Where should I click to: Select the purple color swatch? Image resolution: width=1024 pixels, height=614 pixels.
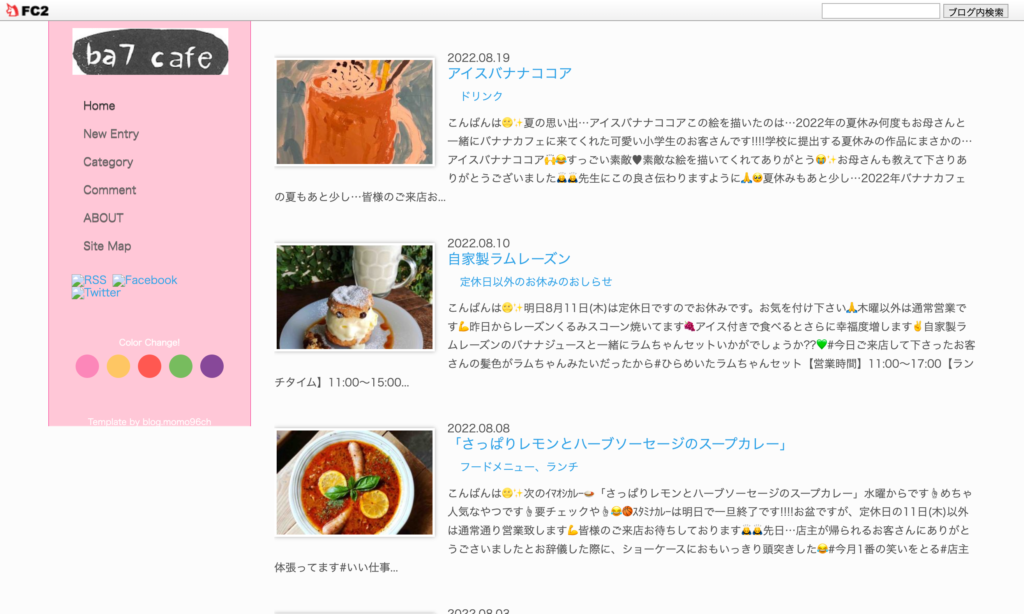tap(211, 366)
